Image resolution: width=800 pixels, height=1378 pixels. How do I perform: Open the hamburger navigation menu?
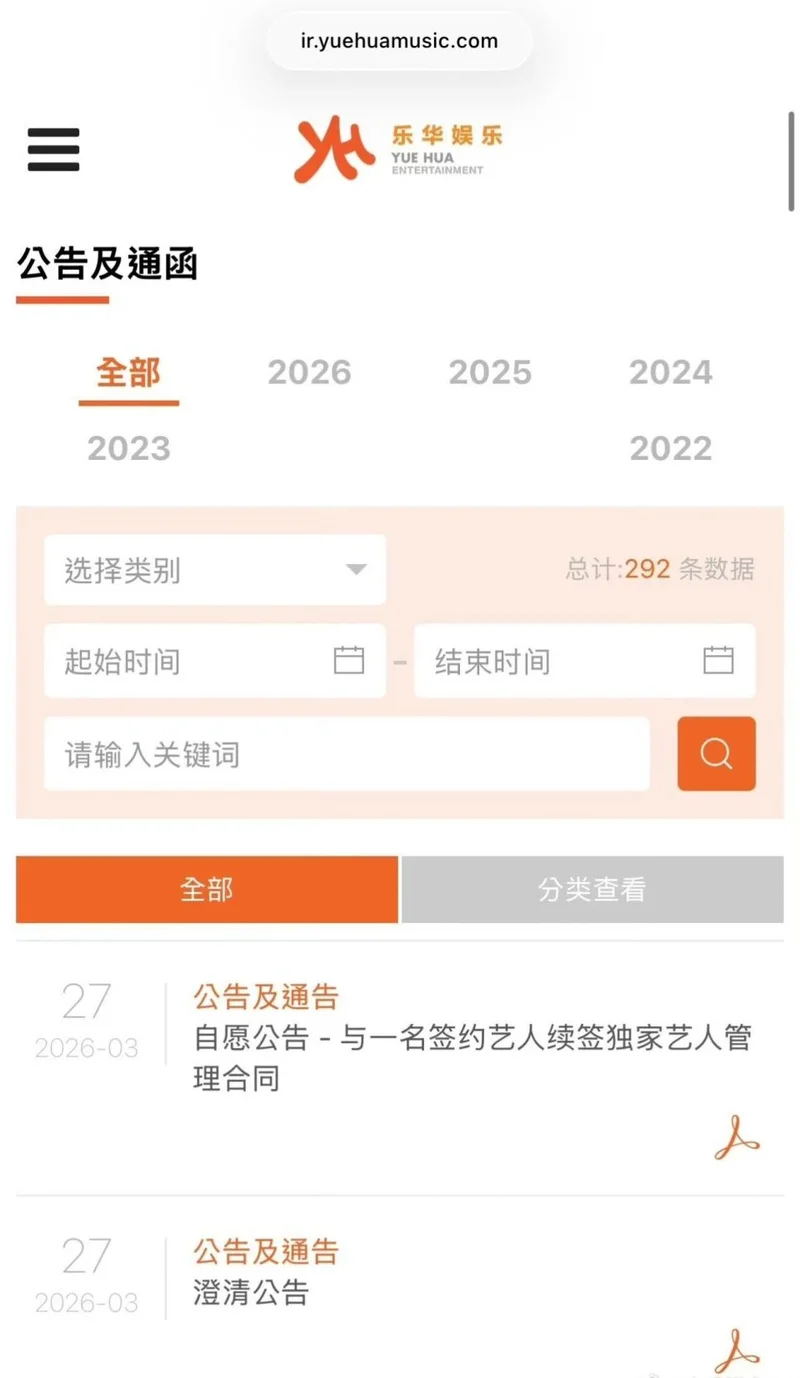(53, 150)
